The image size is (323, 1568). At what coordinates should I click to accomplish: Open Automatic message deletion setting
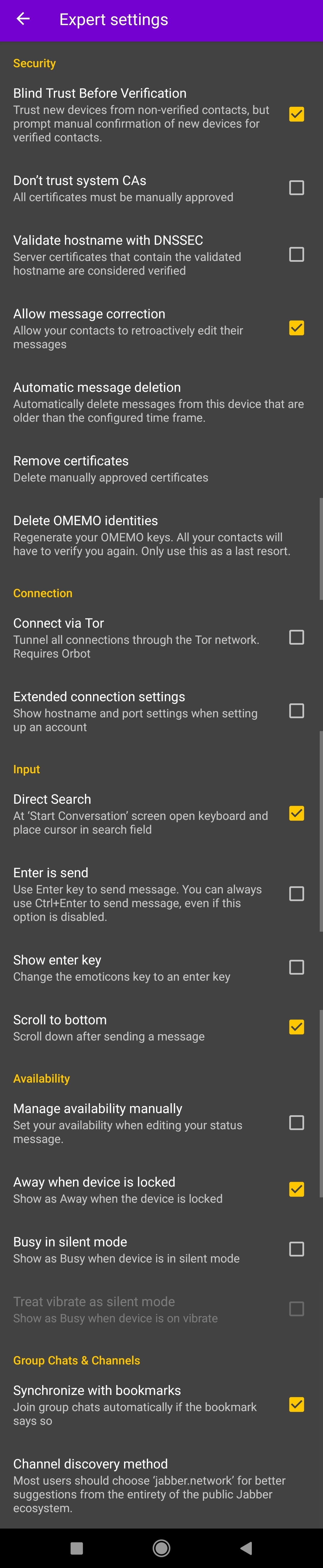tap(159, 402)
